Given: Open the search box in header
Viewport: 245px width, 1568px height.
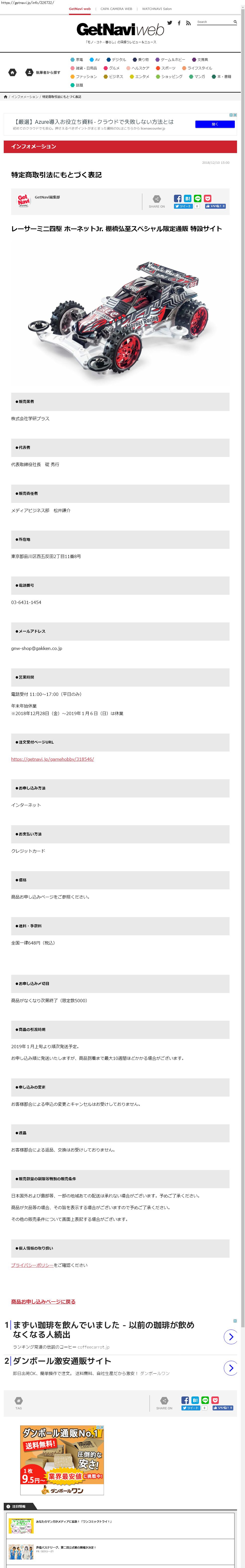Looking at the screenshot, I should point(213,22).
